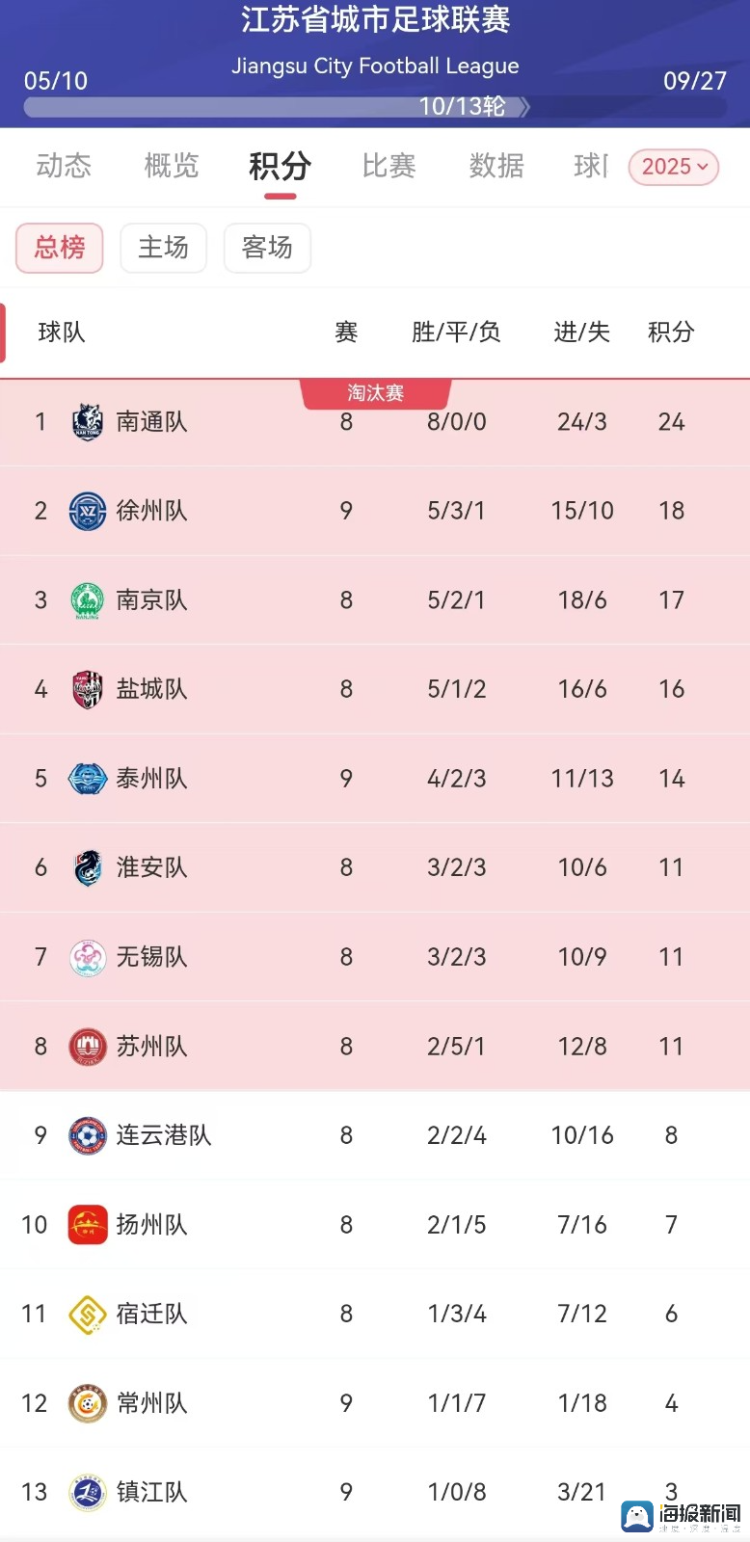Click the 南京队 green team logo
Screen dimensions: 750x1542
point(88,600)
